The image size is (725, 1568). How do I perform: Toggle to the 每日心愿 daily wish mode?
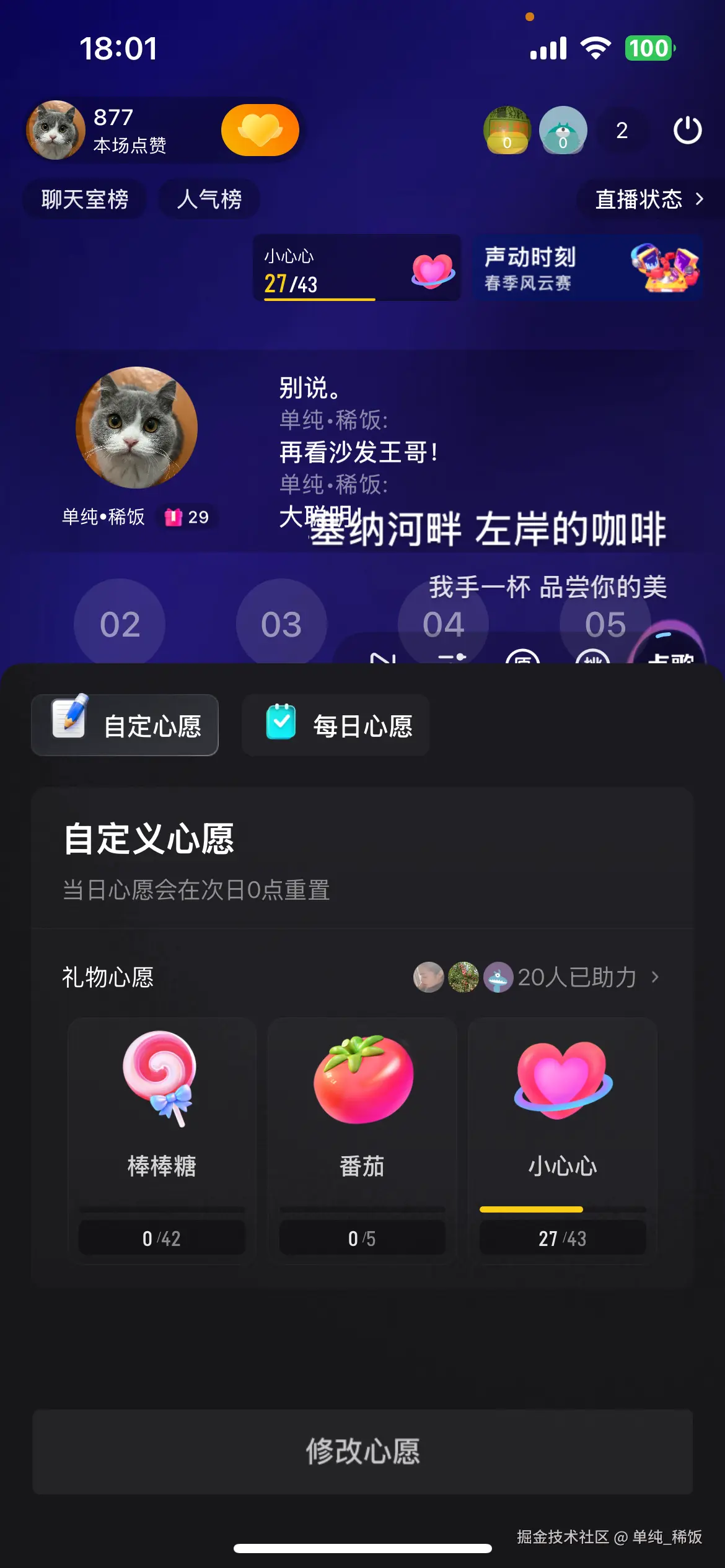click(335, 725)
